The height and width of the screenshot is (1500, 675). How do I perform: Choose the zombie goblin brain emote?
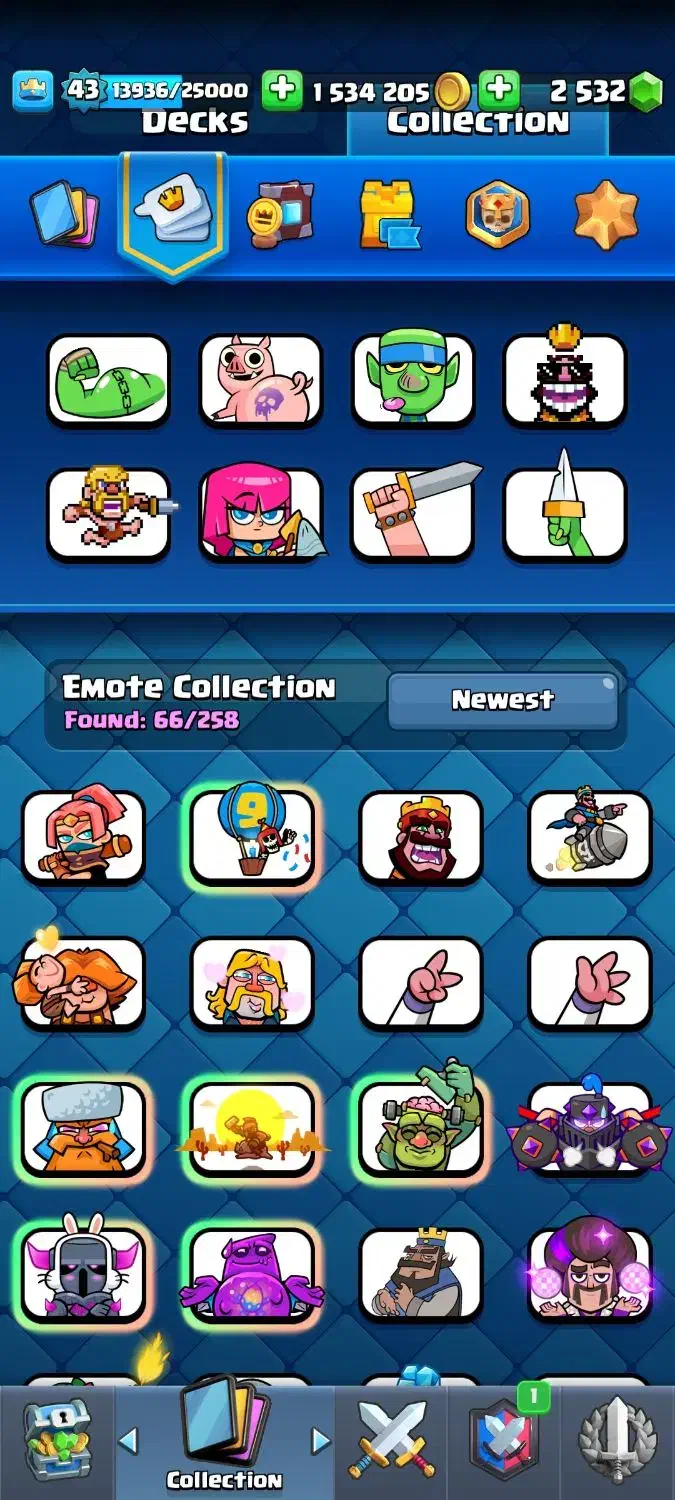coord(421,1128)
